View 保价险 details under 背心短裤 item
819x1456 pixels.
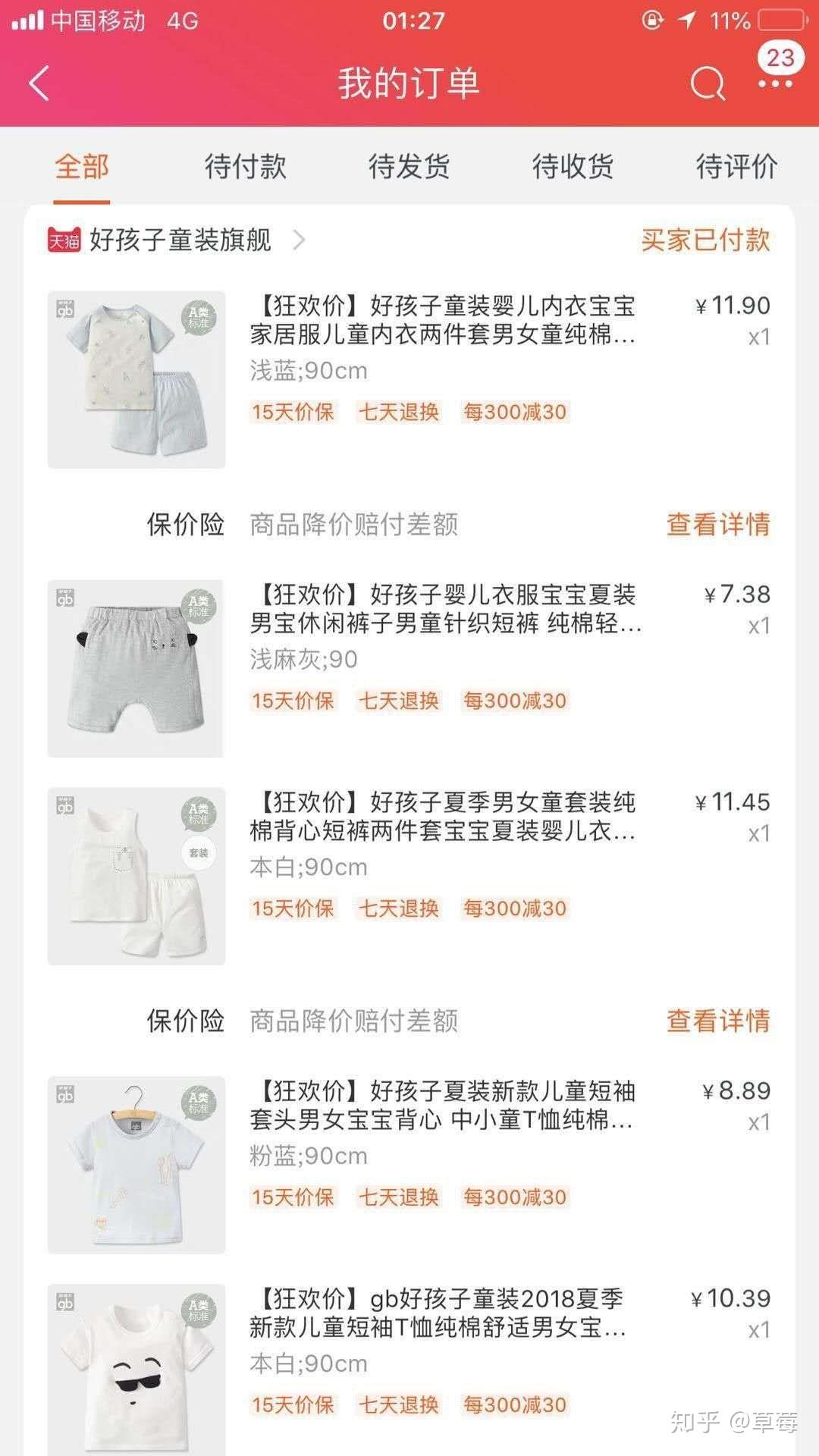tap(717, 1021)
